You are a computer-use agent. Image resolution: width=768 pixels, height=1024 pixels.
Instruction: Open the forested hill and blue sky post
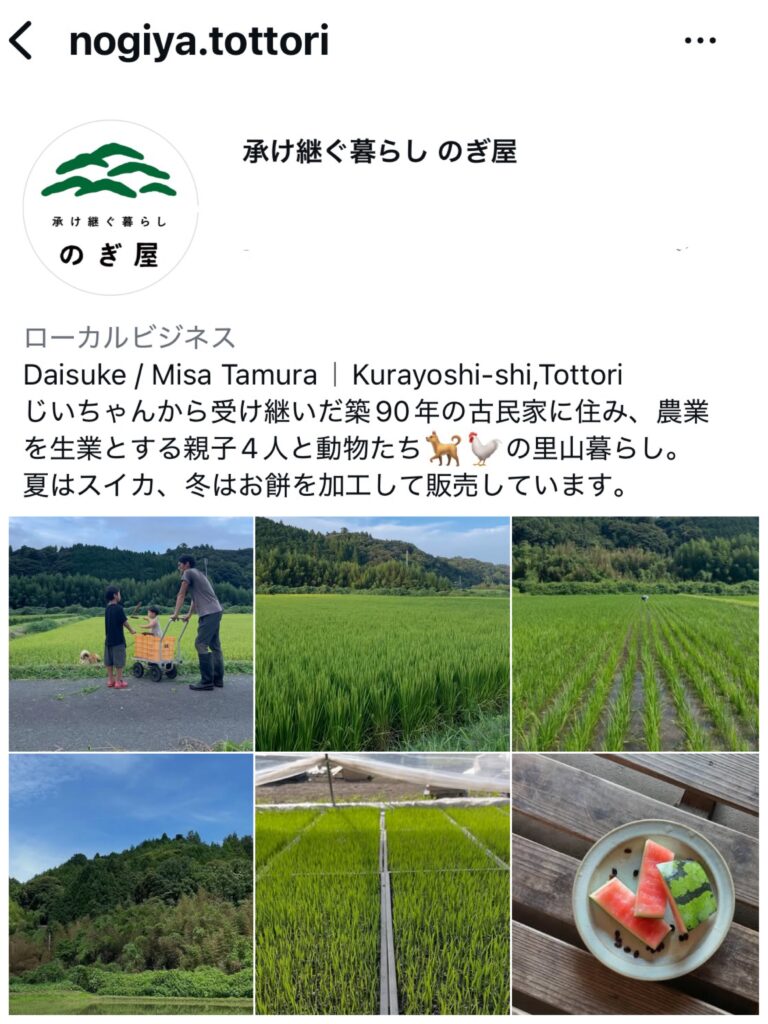[x=131, y=884]
